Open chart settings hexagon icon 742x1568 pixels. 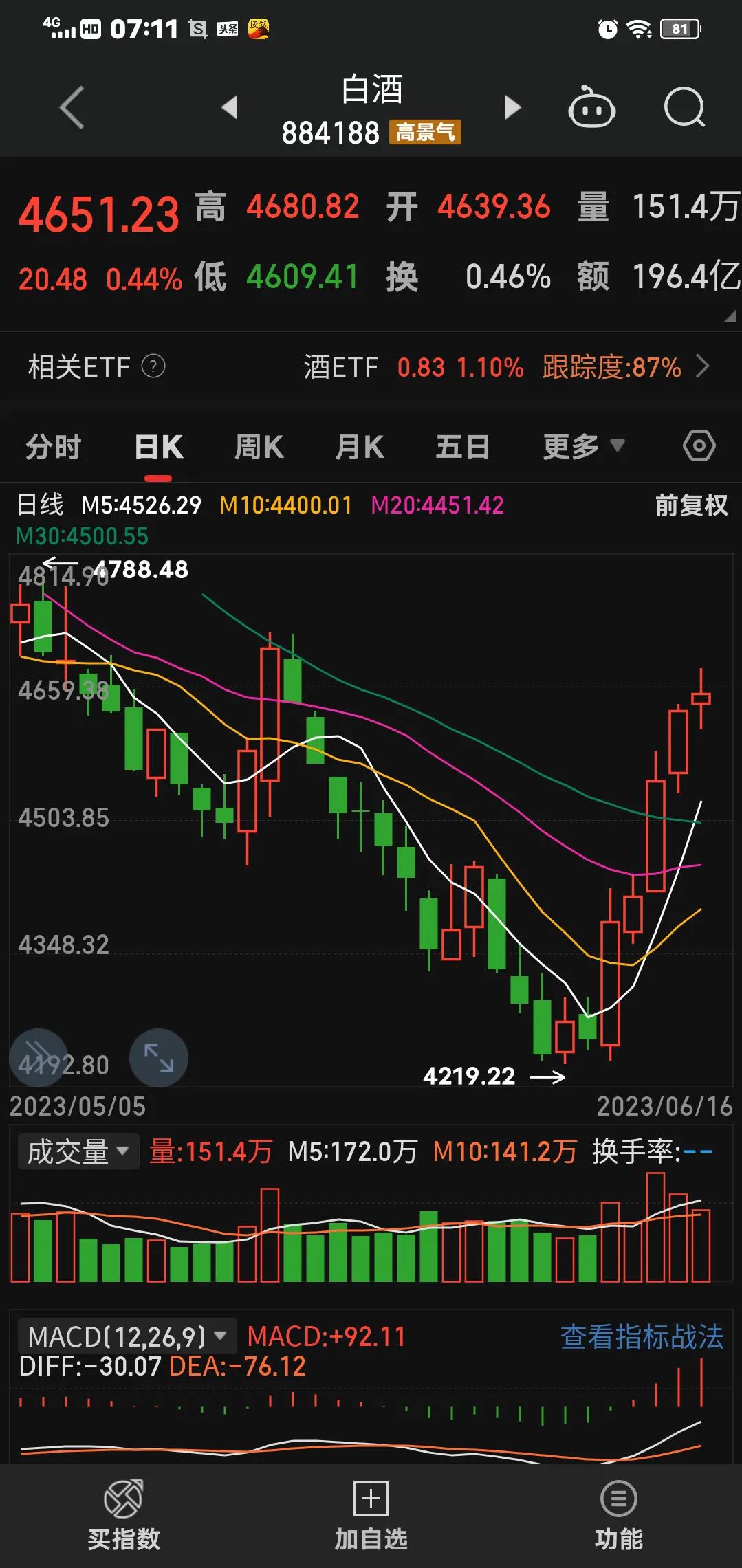coord(699,446)
